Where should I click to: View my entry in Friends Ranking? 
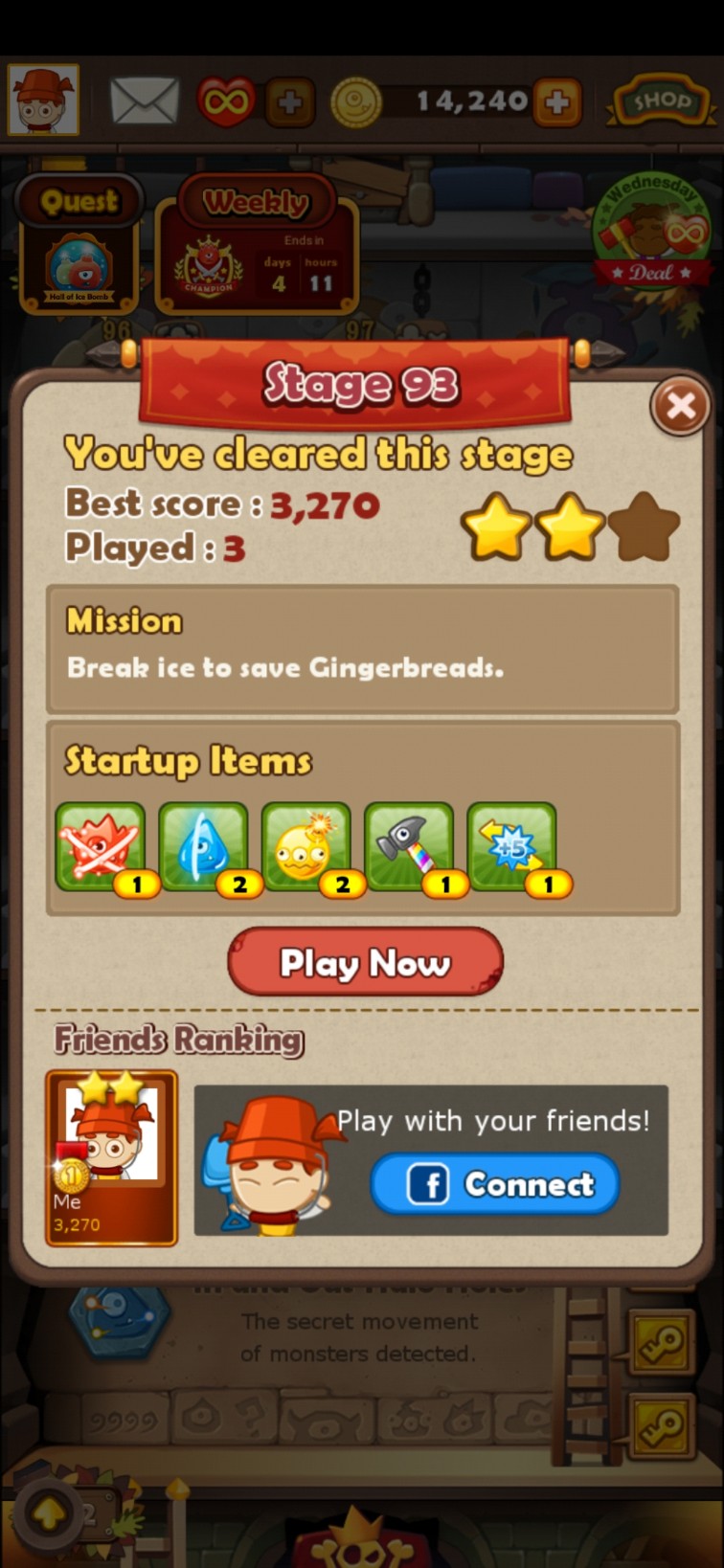point(111,1158)
